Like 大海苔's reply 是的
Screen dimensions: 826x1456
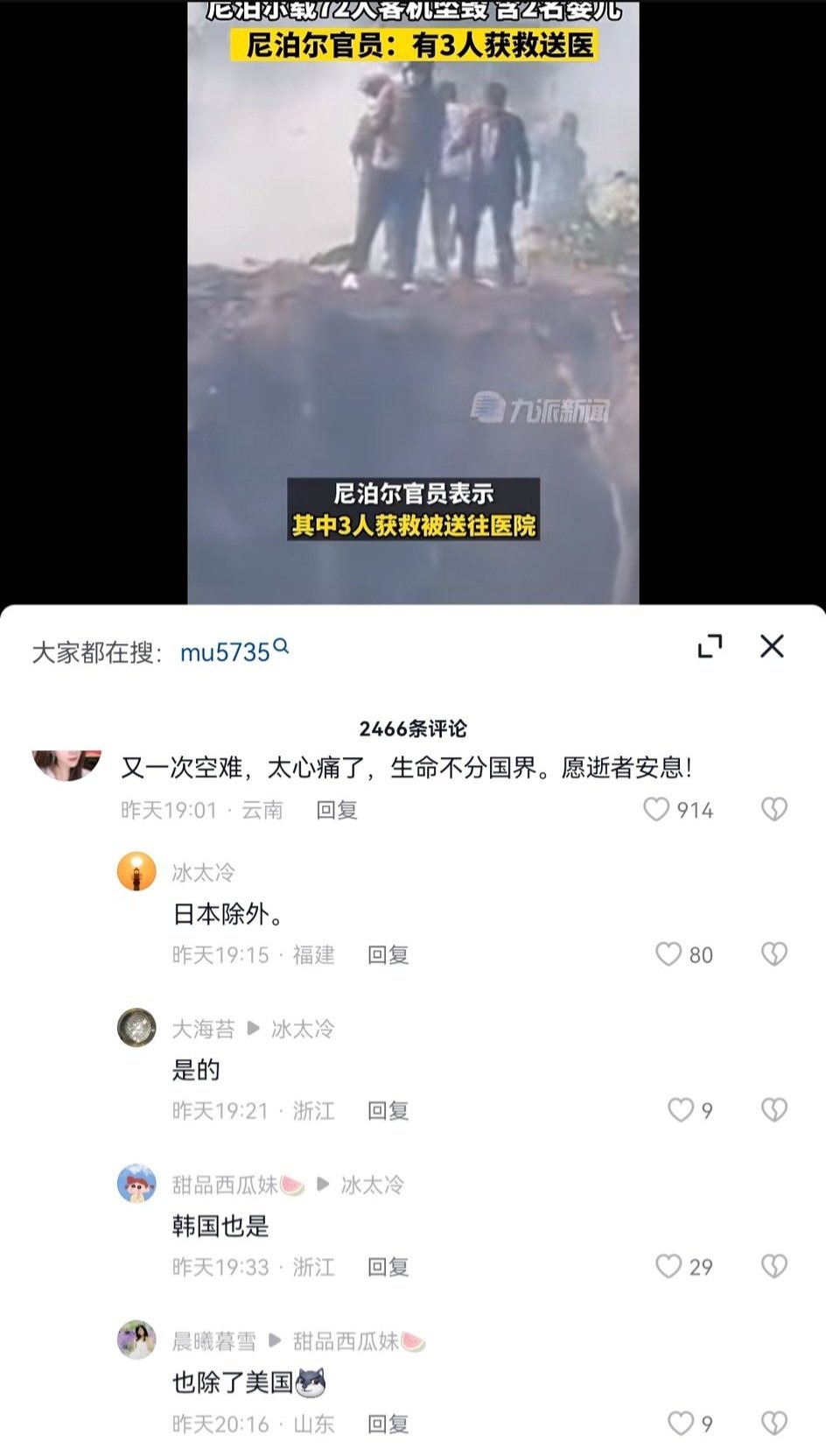tap(680, 1110)
